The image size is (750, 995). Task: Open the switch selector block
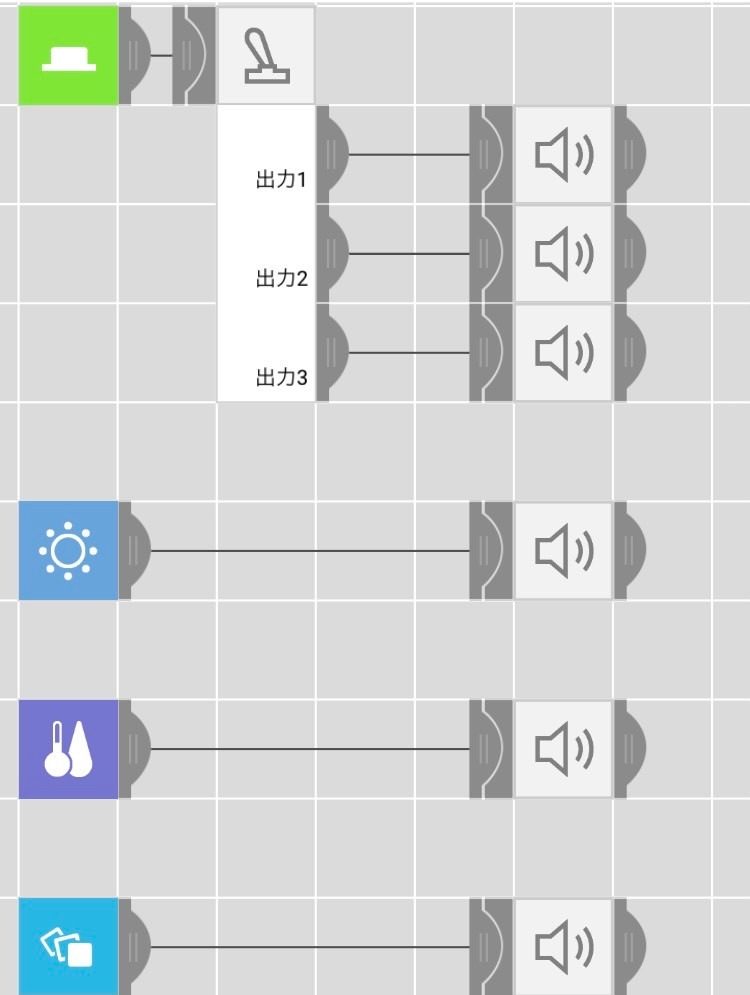pos(266,55)
